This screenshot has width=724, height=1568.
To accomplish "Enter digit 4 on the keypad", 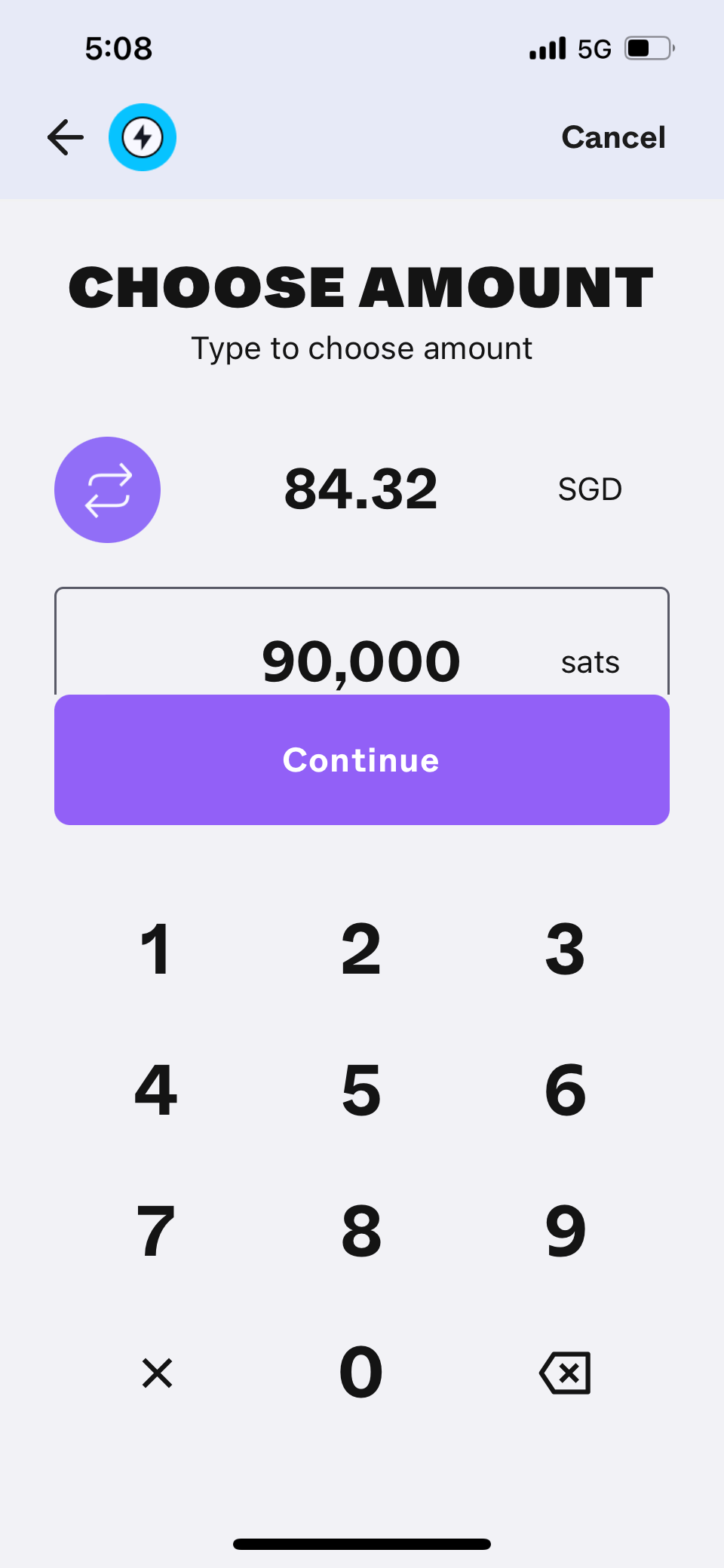I will pos(156,1090).
